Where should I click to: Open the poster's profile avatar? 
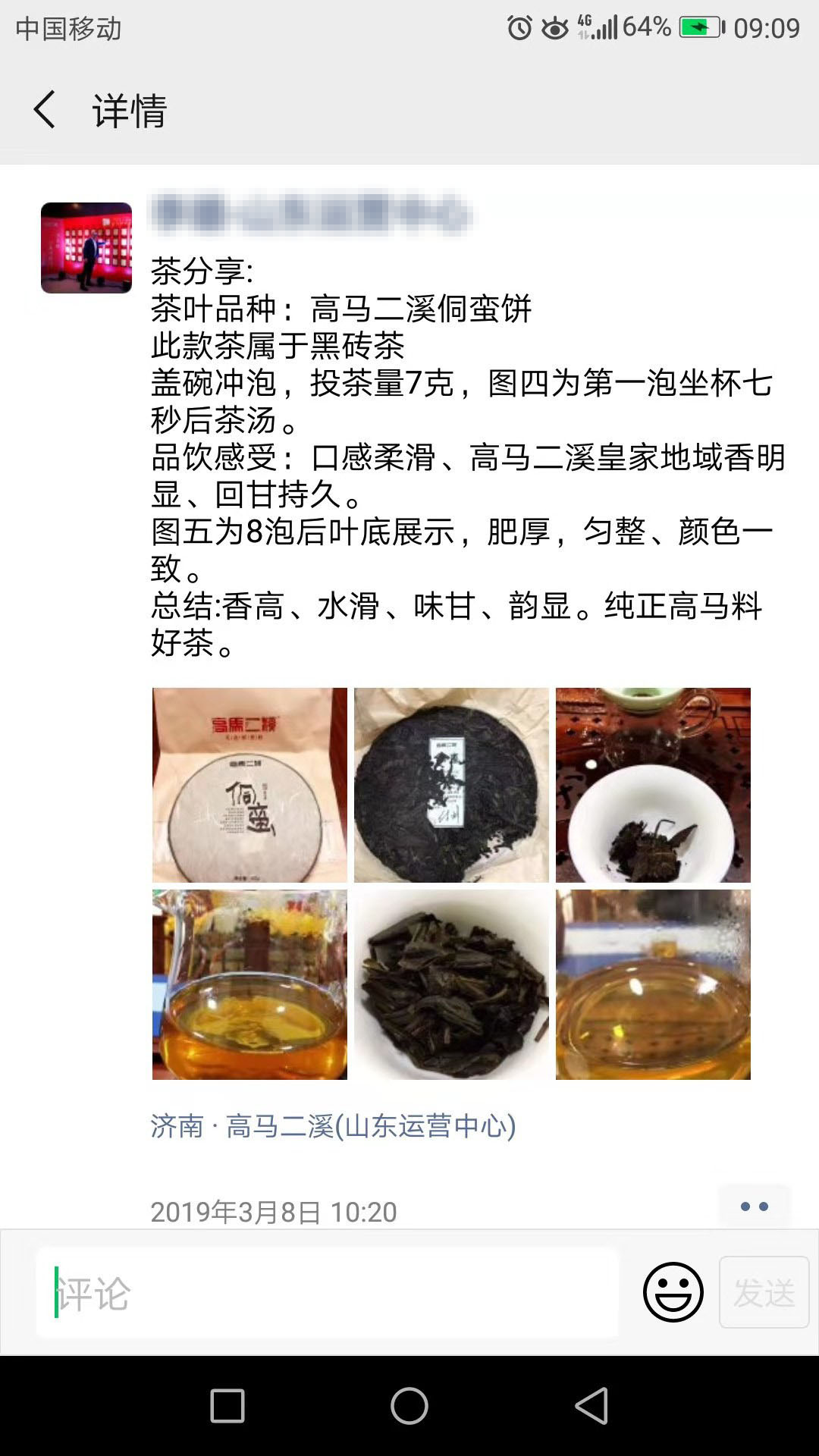[86, 248]
